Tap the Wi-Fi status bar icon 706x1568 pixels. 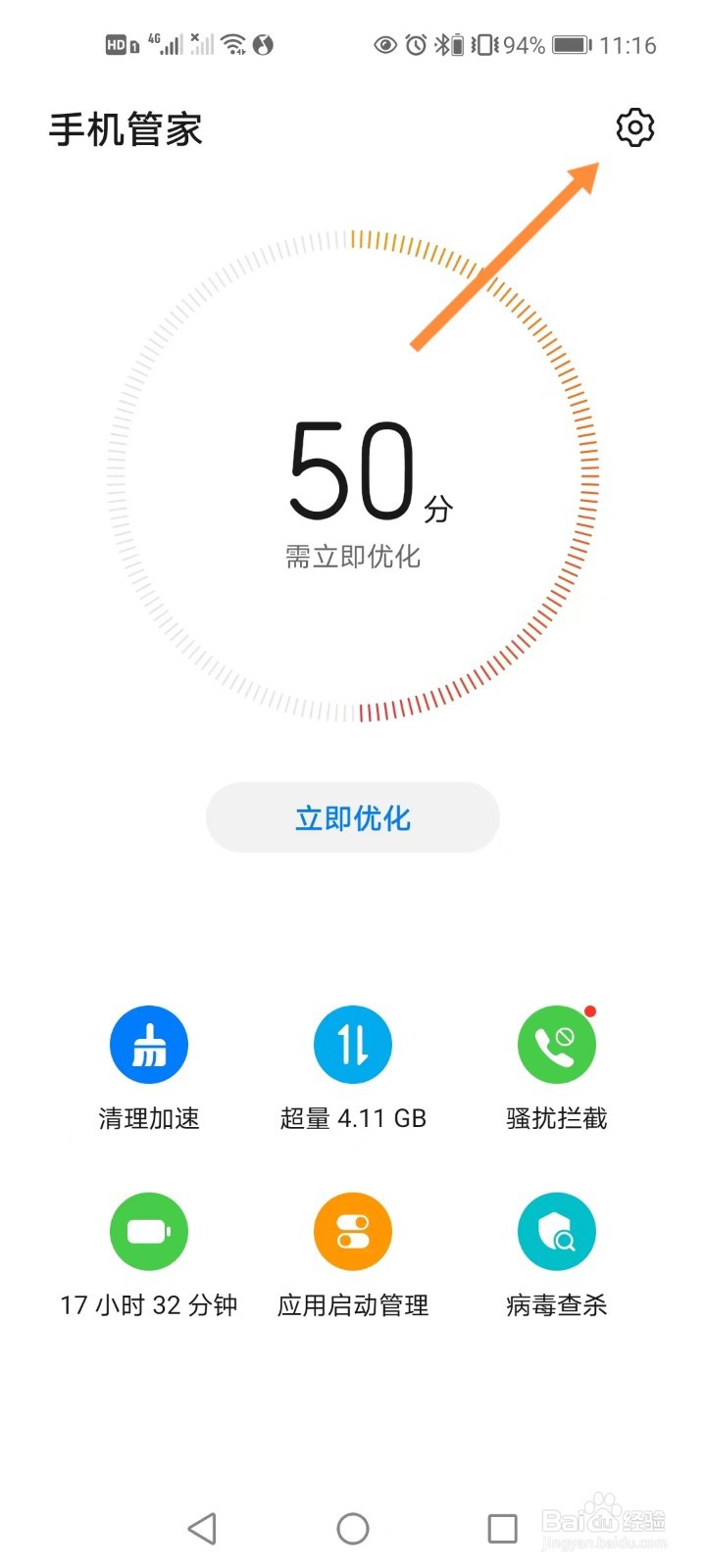[x=233, y=43]
